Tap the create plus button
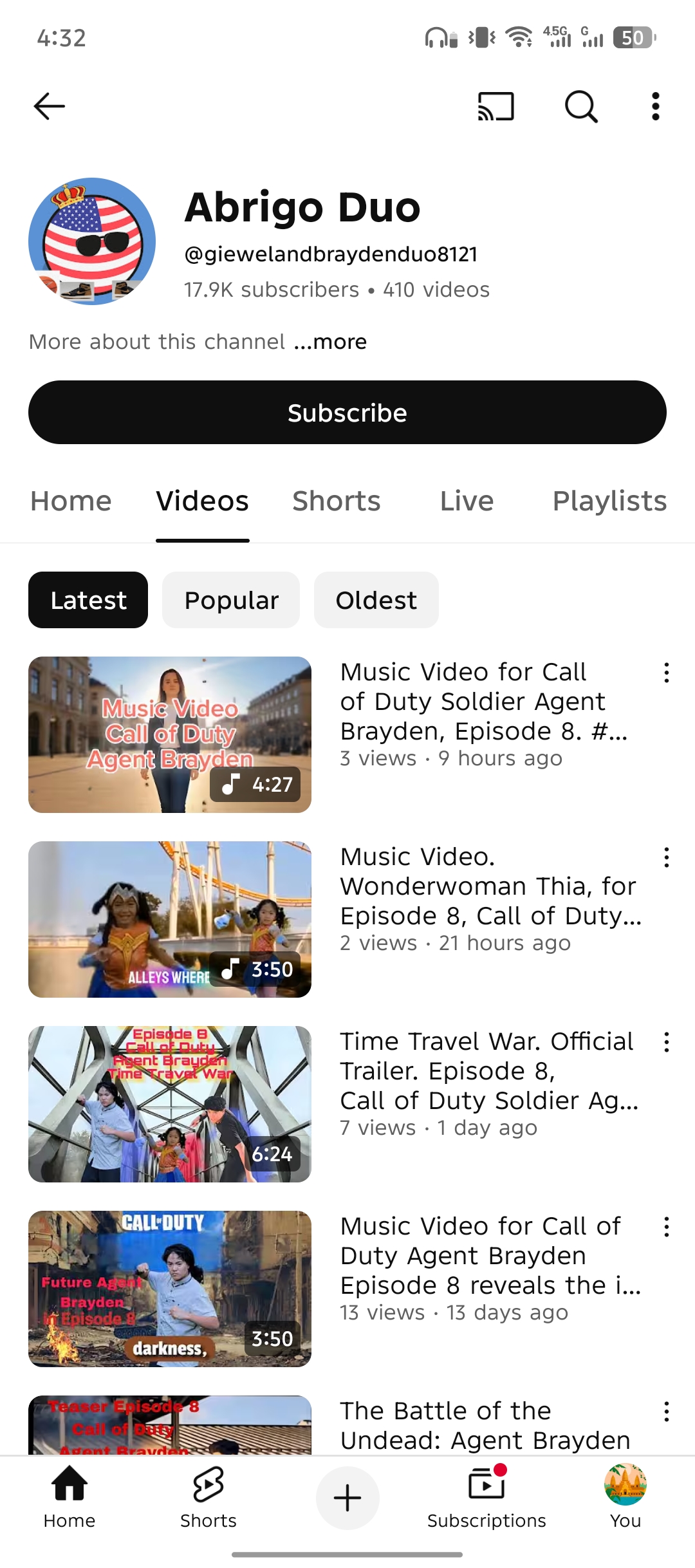 [347, 1498]
